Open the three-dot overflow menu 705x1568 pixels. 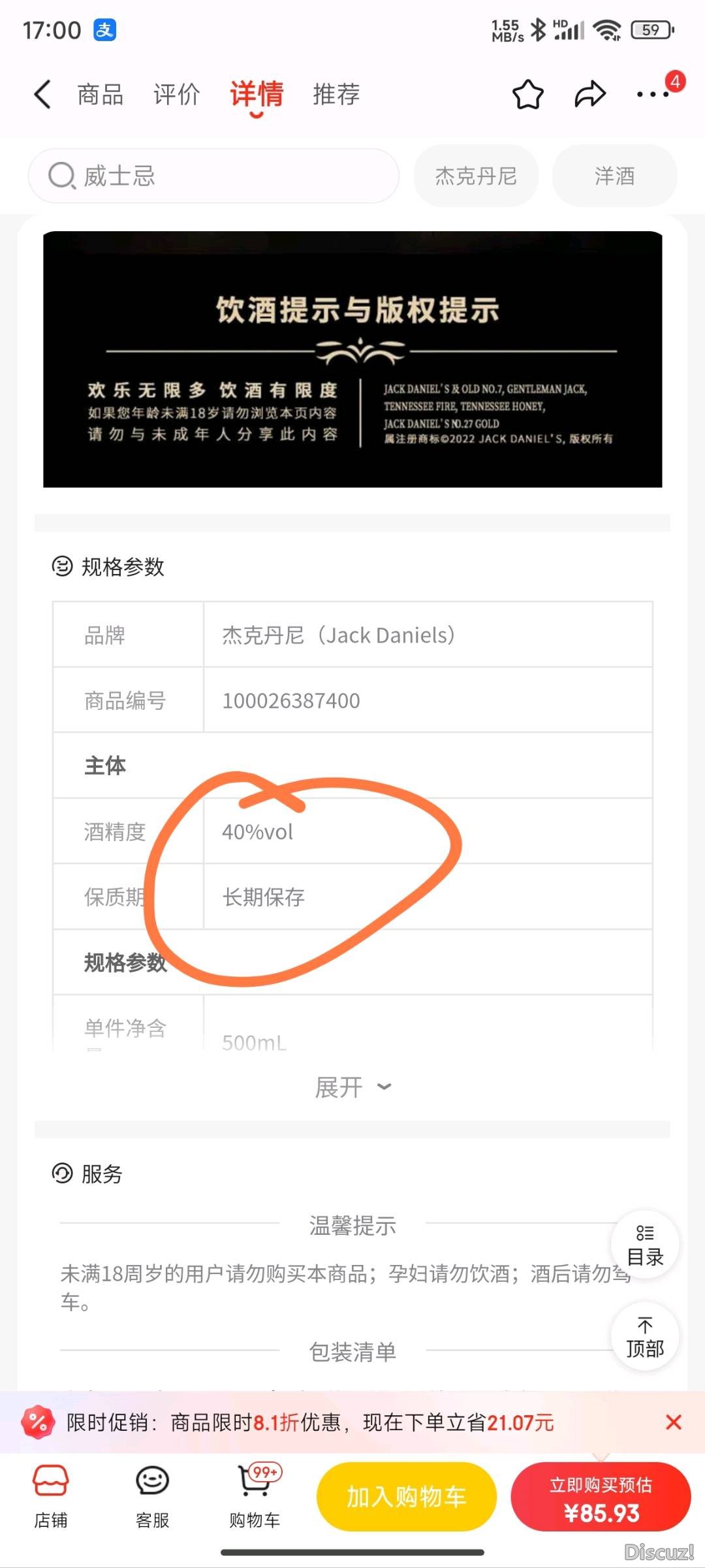pos(653,95)
